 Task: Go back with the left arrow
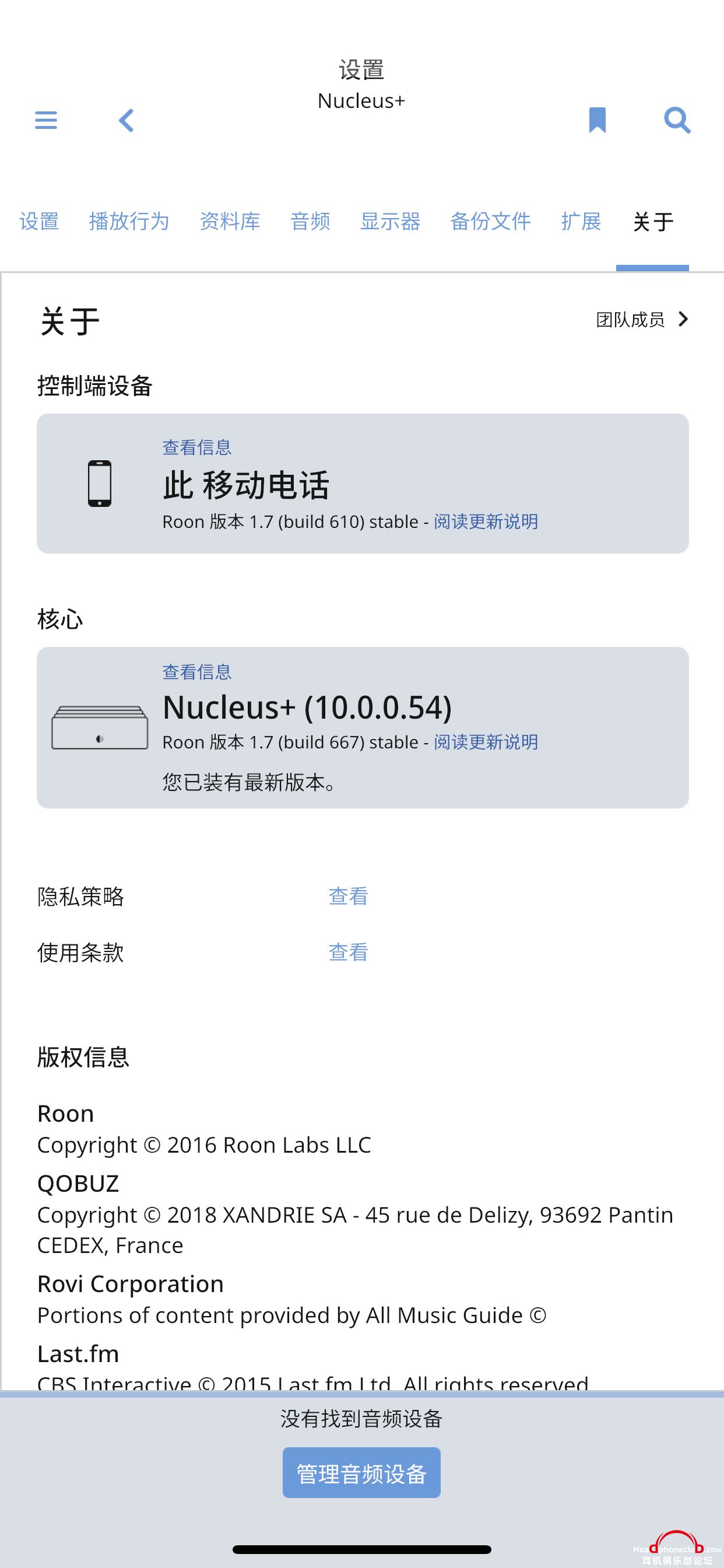[126, 120]
